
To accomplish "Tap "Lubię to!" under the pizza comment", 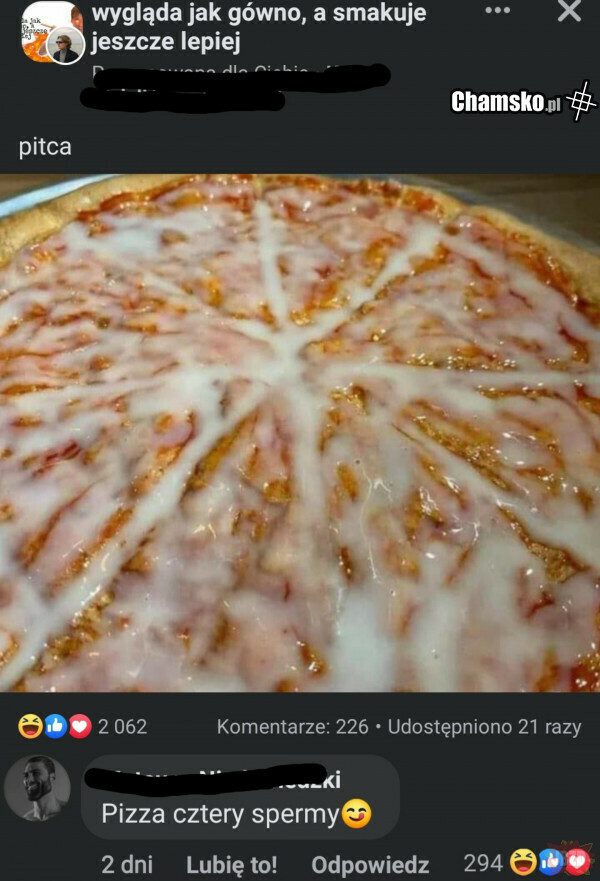I will pos(232,864).
